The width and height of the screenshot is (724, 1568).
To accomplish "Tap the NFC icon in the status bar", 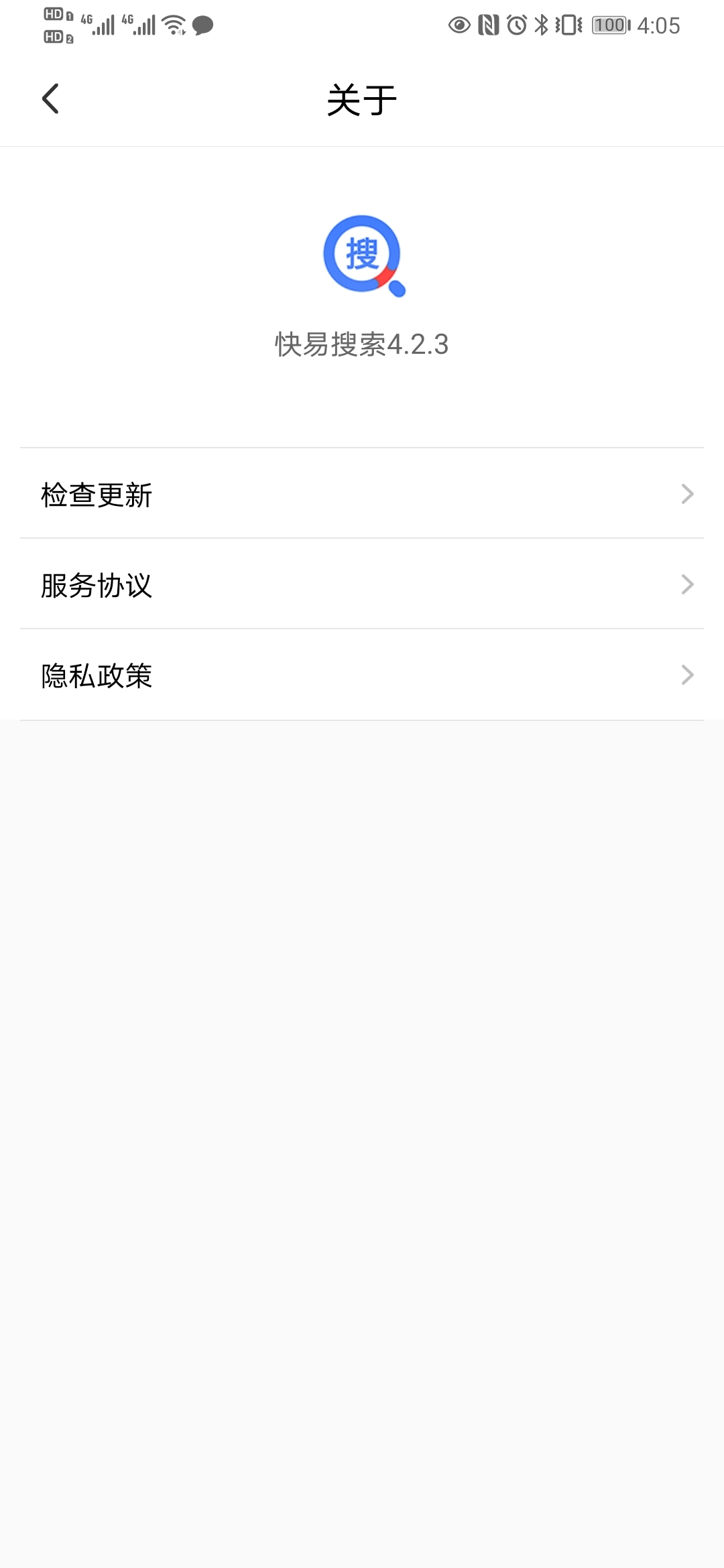I will [x=488, y=25].
